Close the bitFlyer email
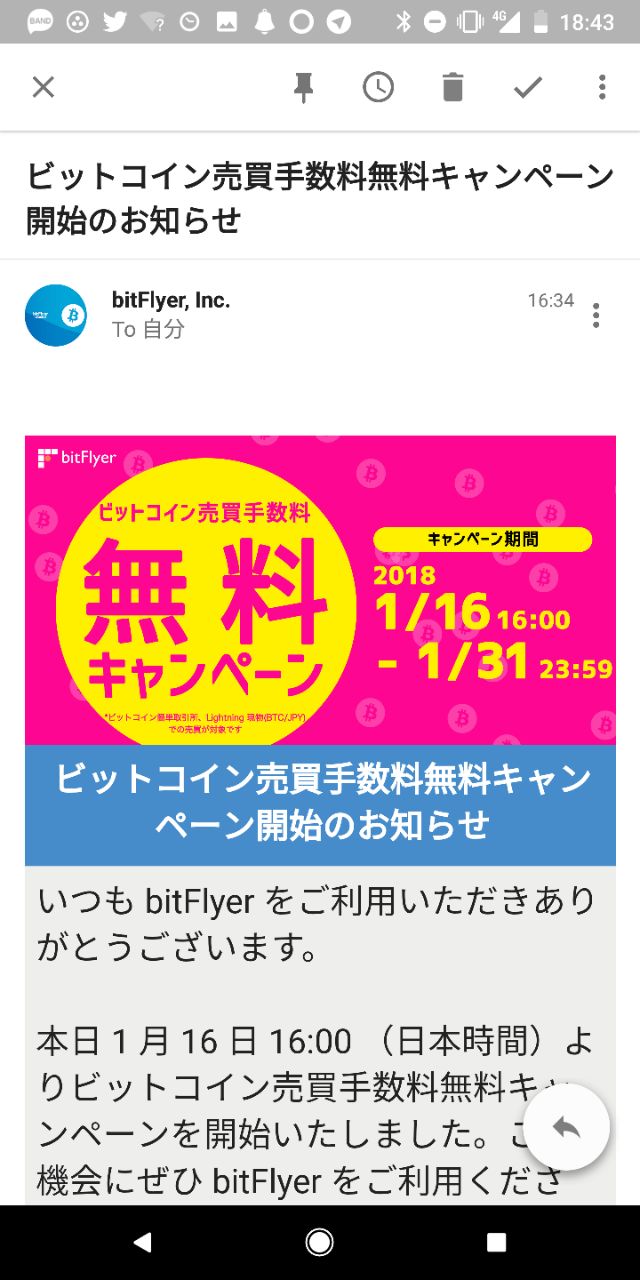This screenshot has height=1280, width=640. tap(42, 88)
